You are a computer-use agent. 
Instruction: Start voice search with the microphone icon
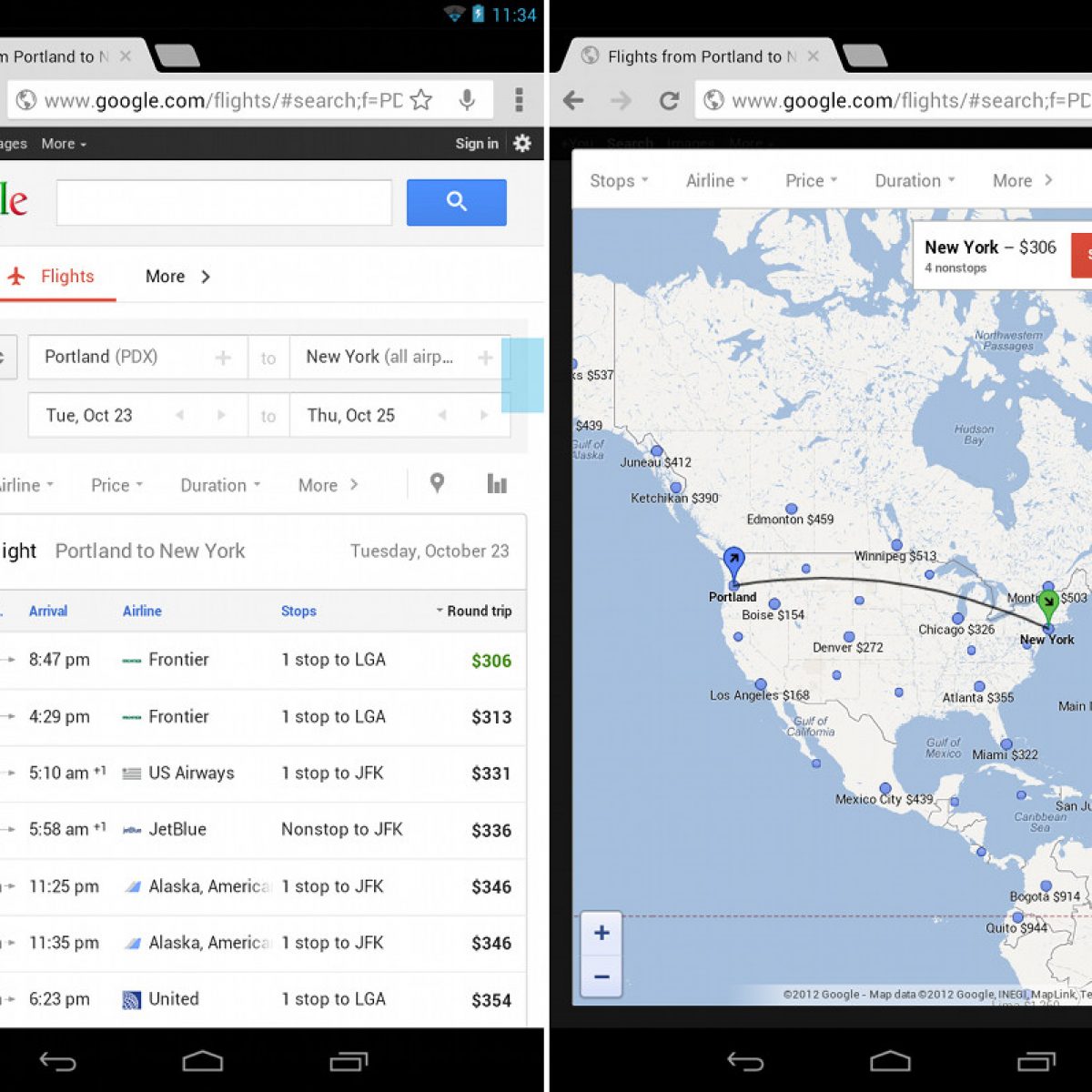pyautogui.click(x=467, y=99)
